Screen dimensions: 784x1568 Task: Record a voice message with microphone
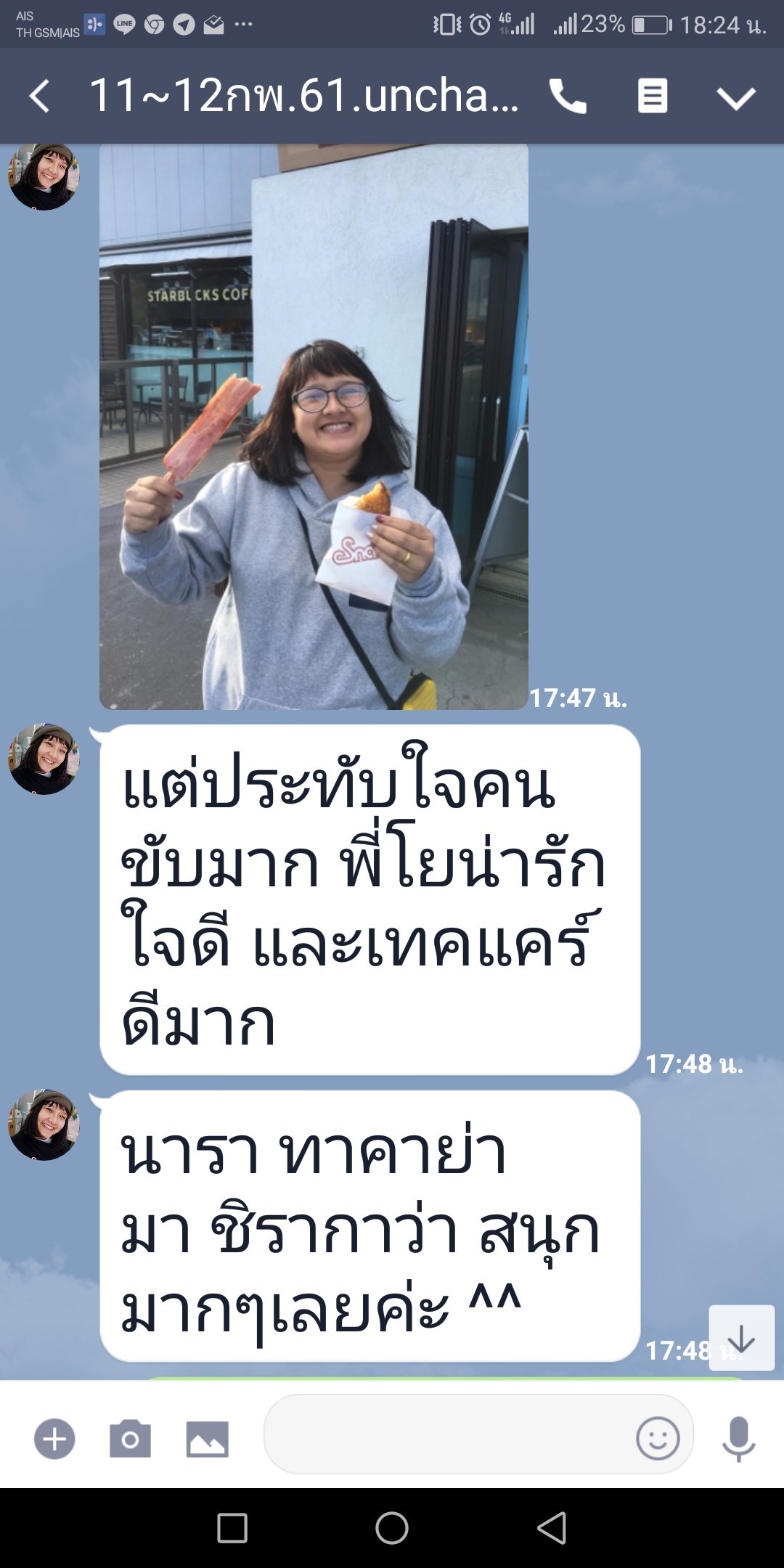click(738, 1438)
